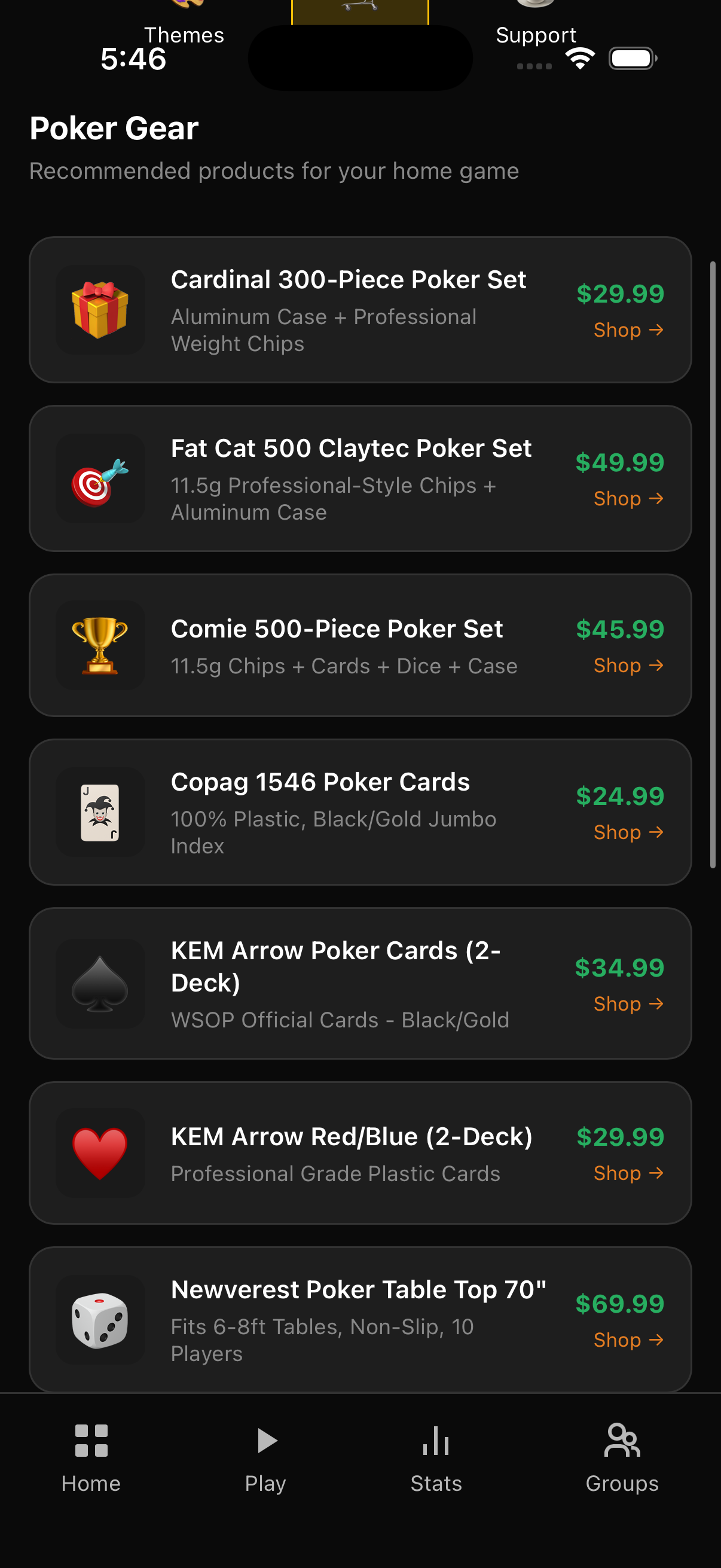
Task: Switch to the Play tab
Action: click(x=266, y=1458)
